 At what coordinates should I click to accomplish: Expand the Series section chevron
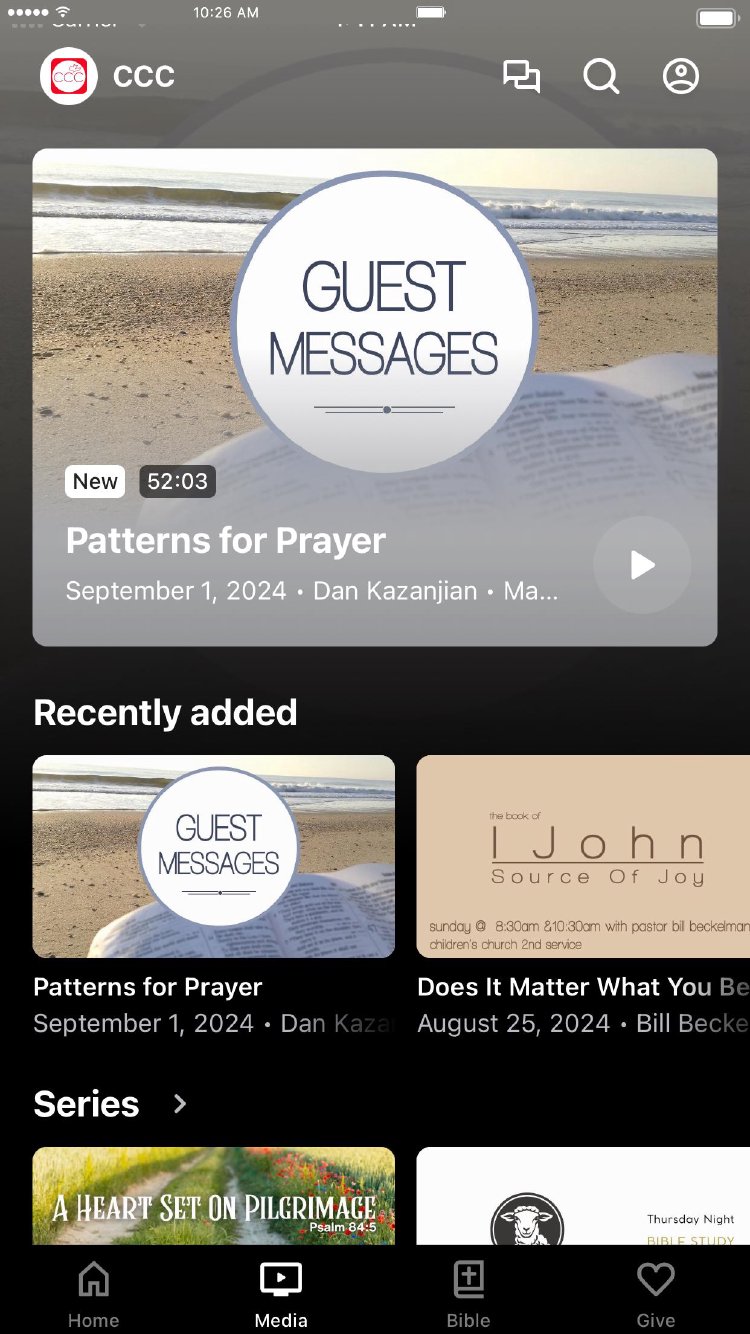180,1104
